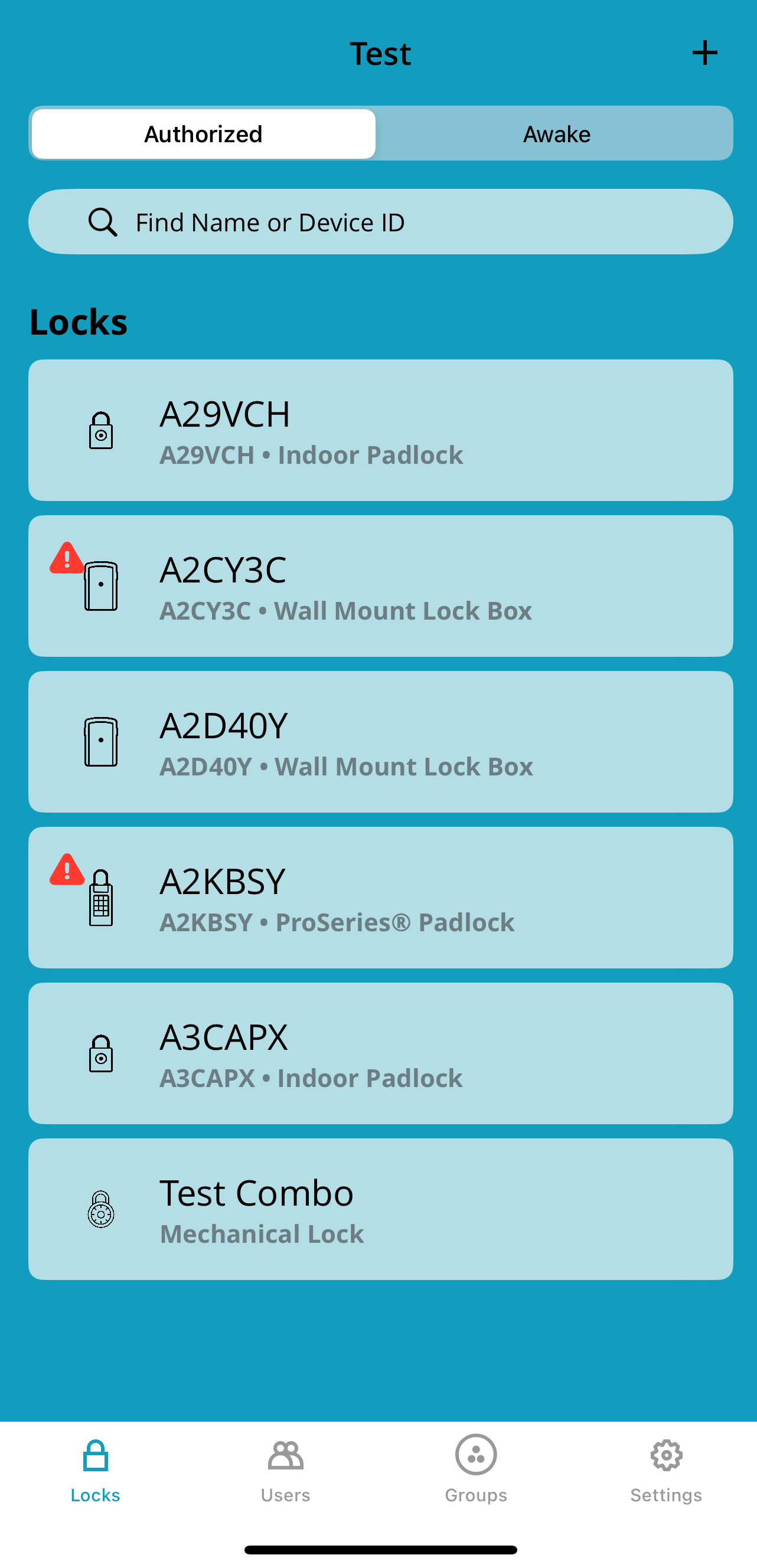Open the A29VCH Indoor Padlock

(x=380, y=430)
